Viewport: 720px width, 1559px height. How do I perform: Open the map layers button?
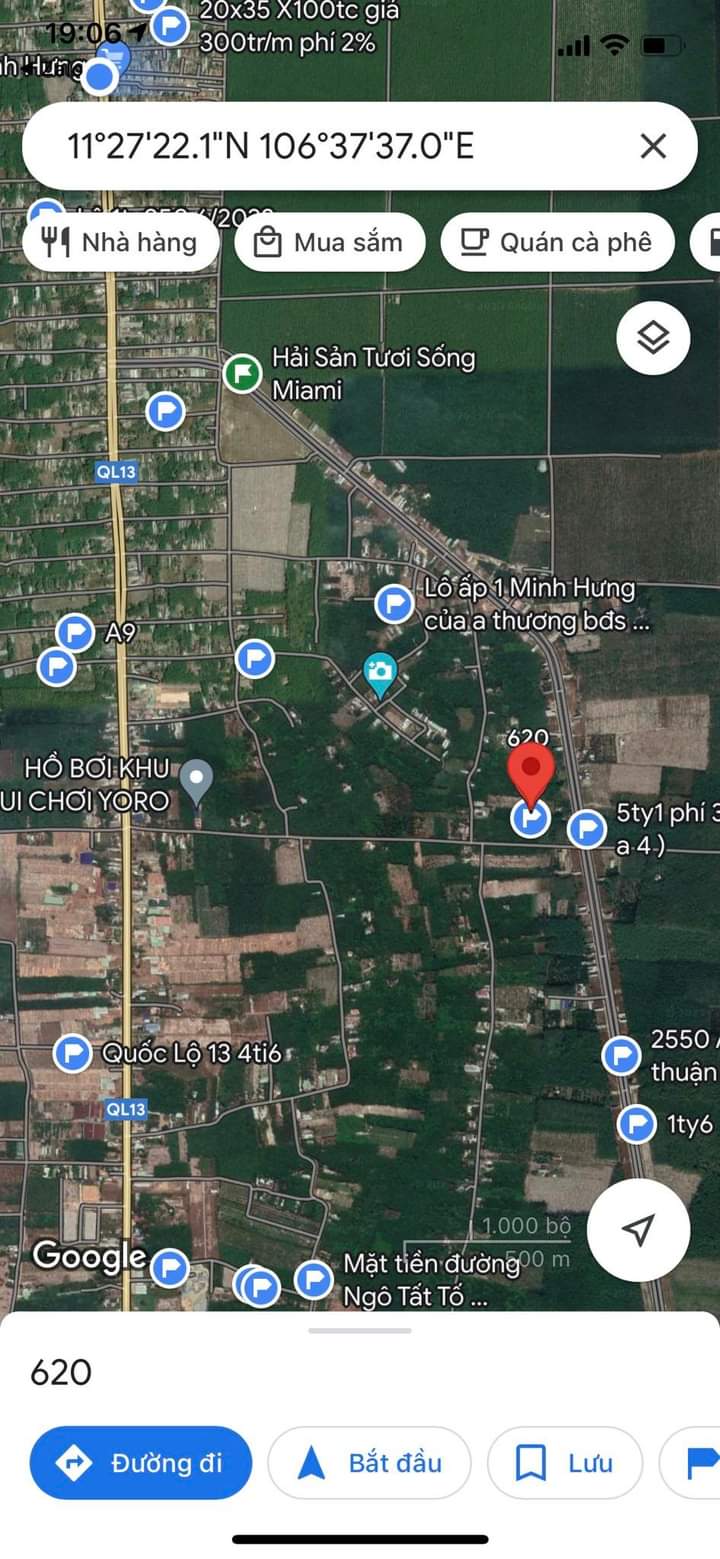pyautogui.click(x=653, y=338)
